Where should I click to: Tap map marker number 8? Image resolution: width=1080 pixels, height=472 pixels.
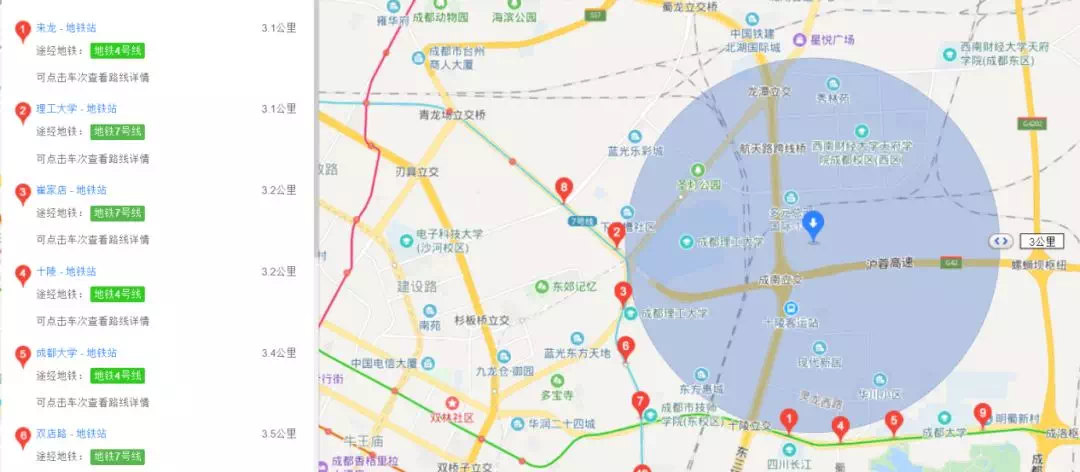(x=565, y=187)
